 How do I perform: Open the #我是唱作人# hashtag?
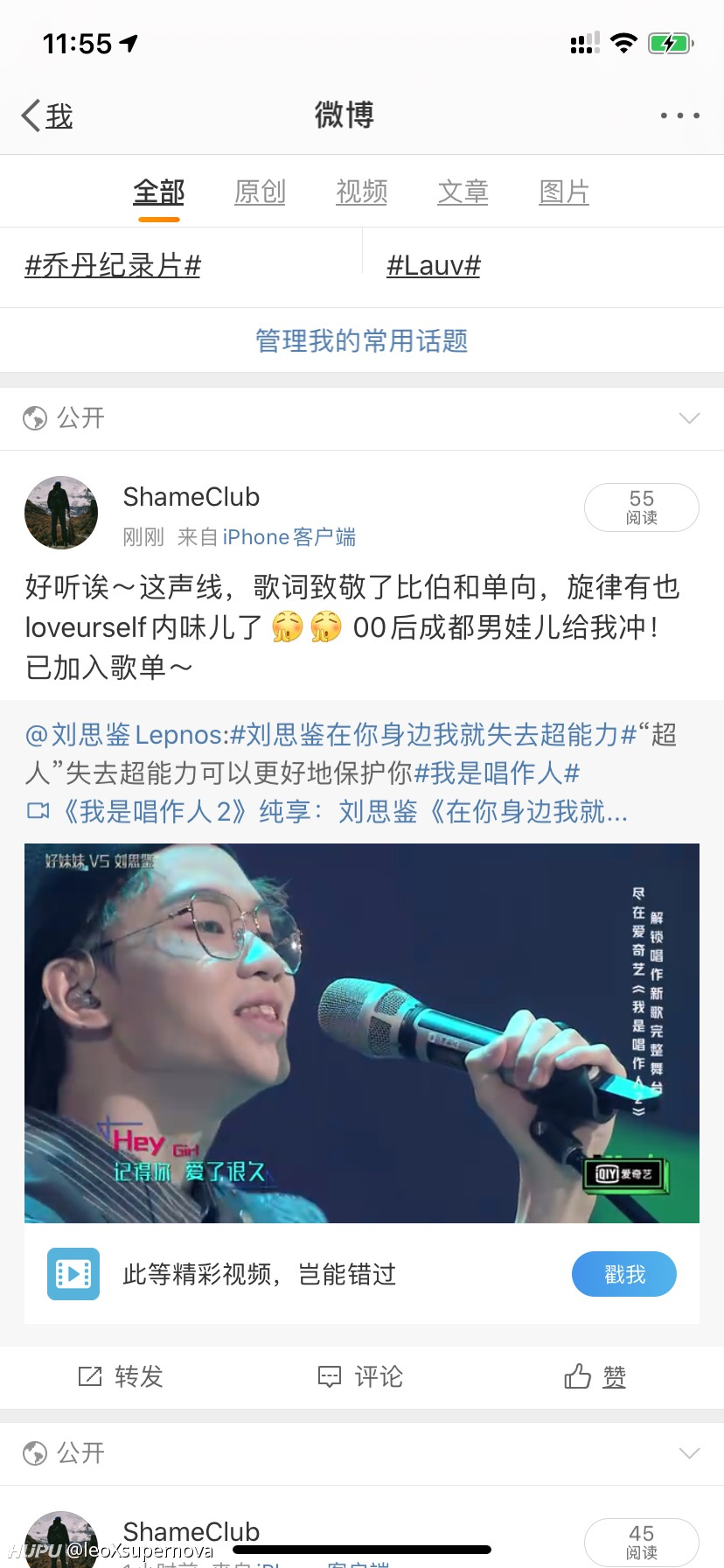click(497, 773)
